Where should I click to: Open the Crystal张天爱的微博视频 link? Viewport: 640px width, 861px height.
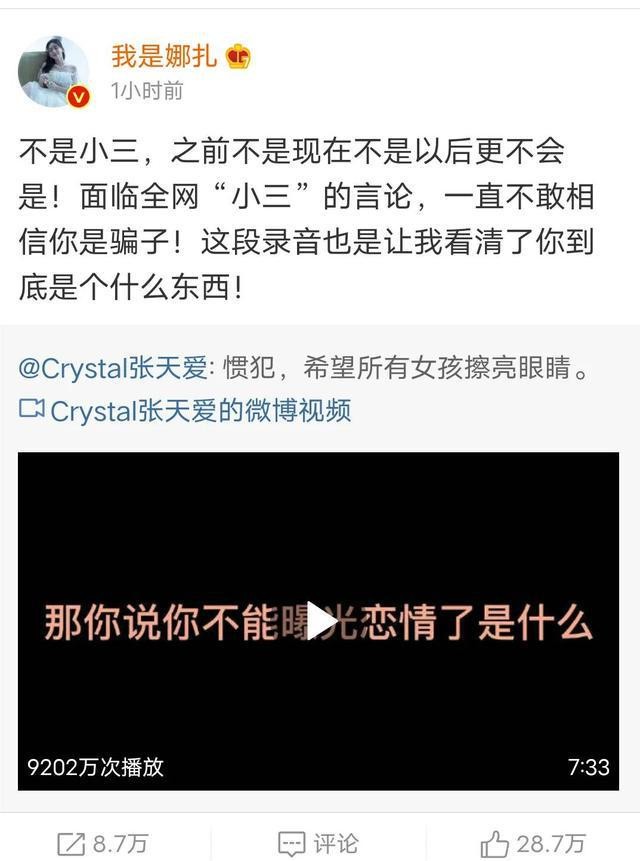click(186, 409)
